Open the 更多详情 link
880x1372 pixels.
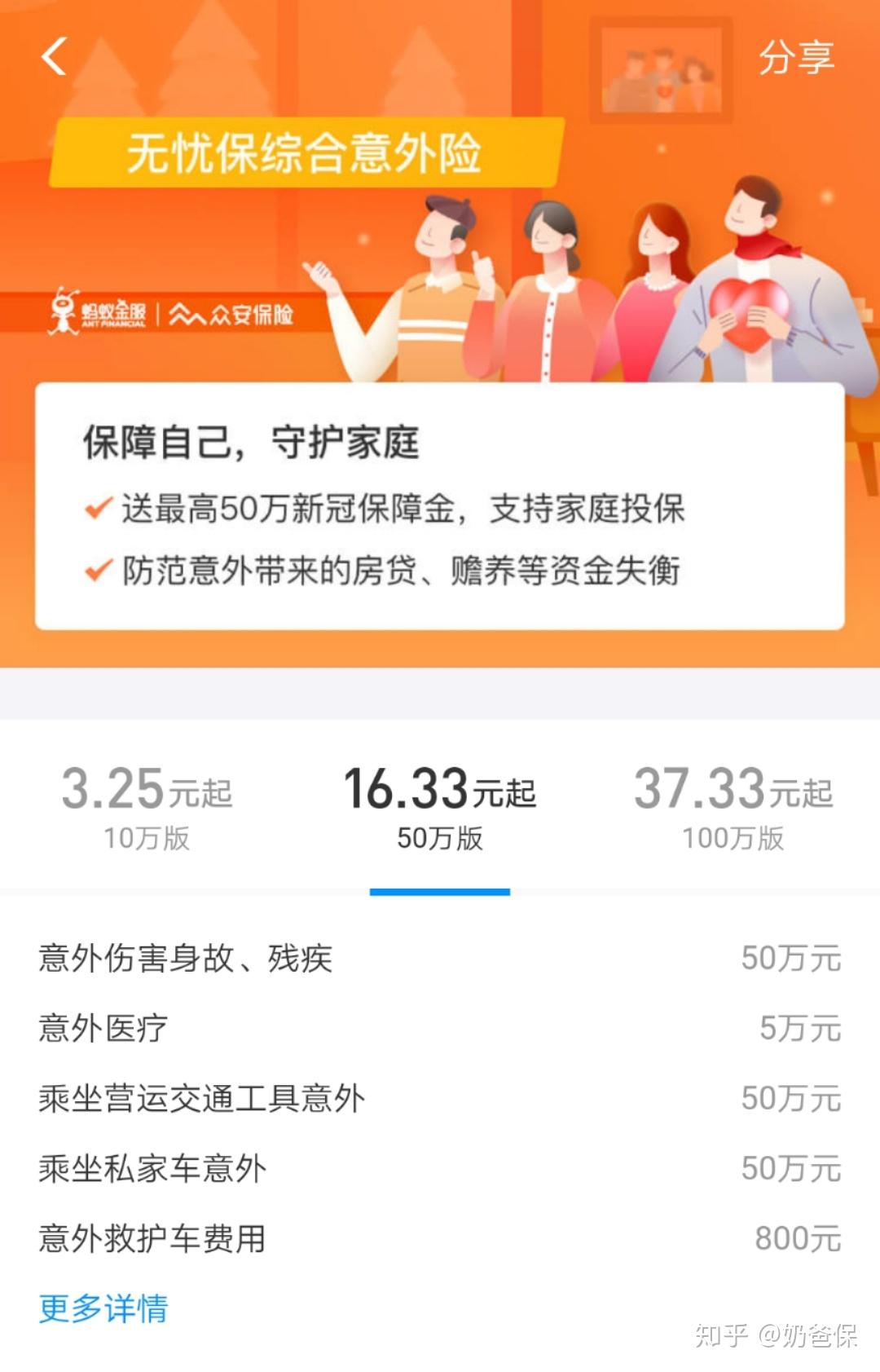pos(103,1308)
